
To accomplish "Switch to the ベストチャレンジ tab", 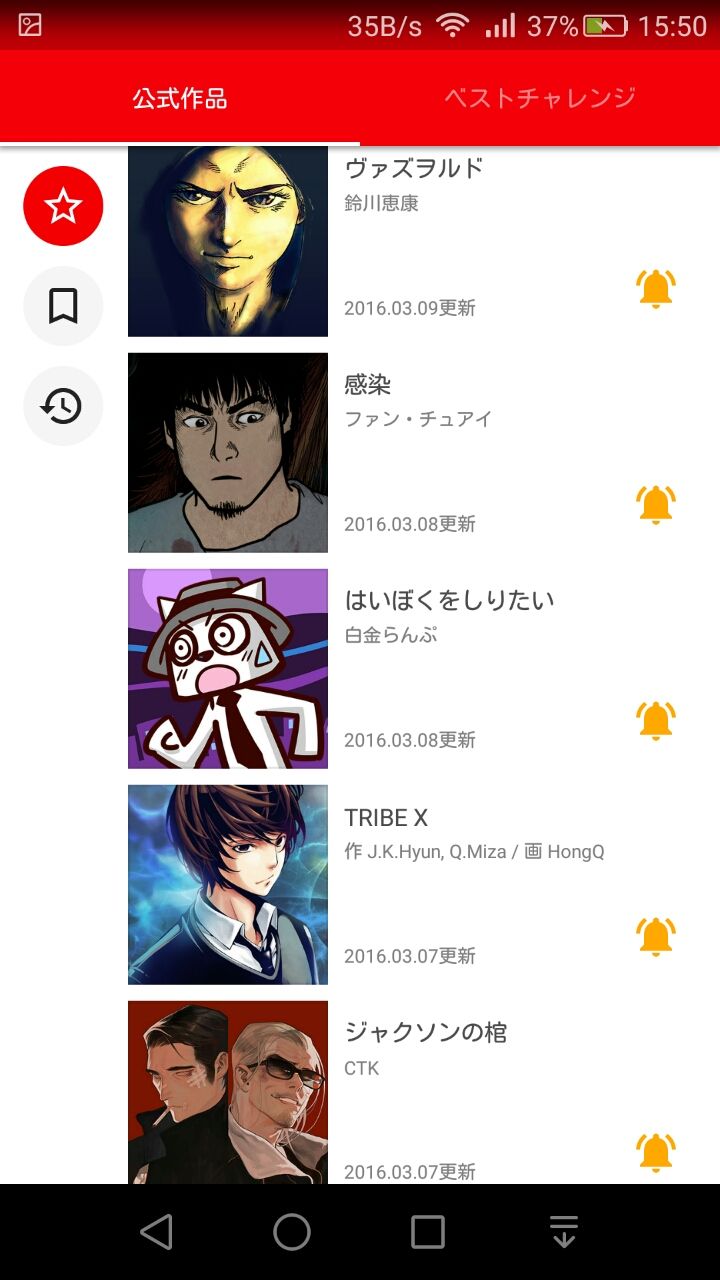I will point(540,98).
